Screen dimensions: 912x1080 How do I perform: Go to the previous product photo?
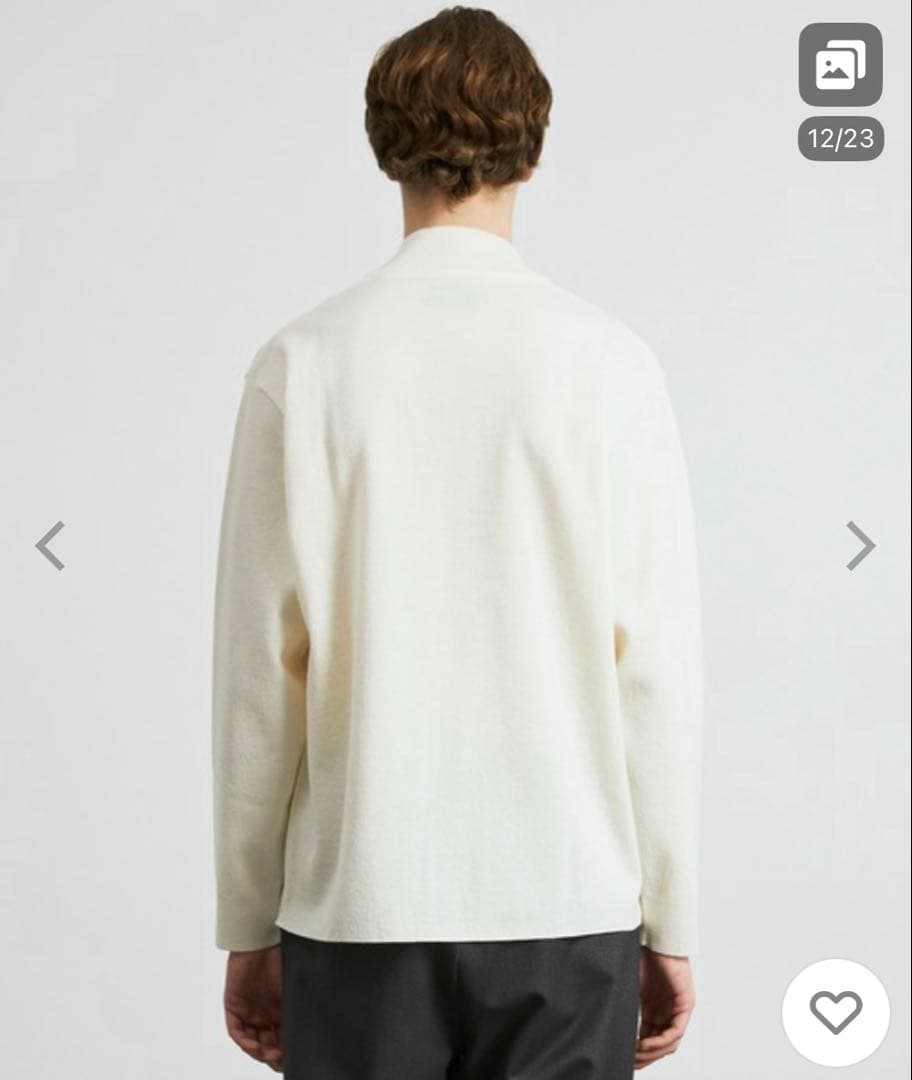point(50,546)
